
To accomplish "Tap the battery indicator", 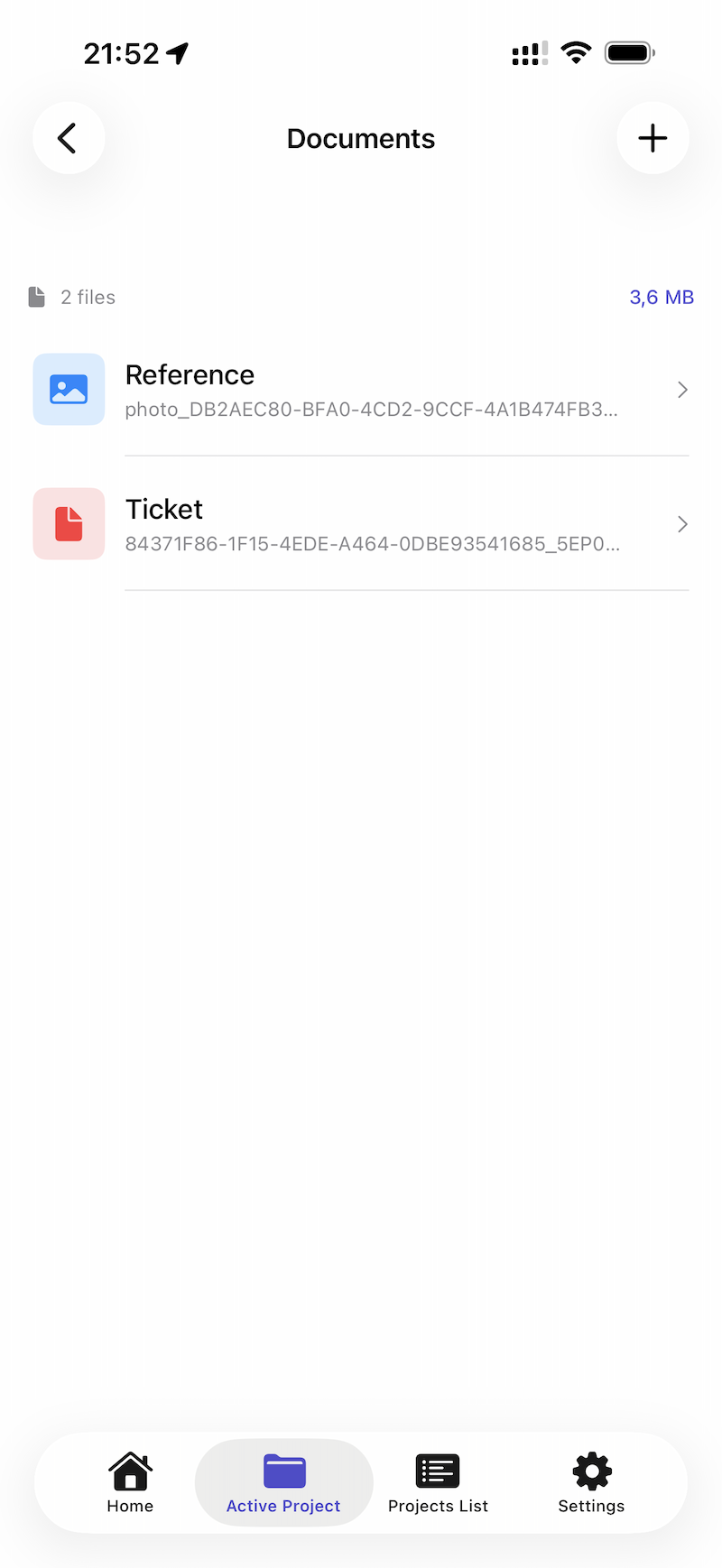I will 629,52.
